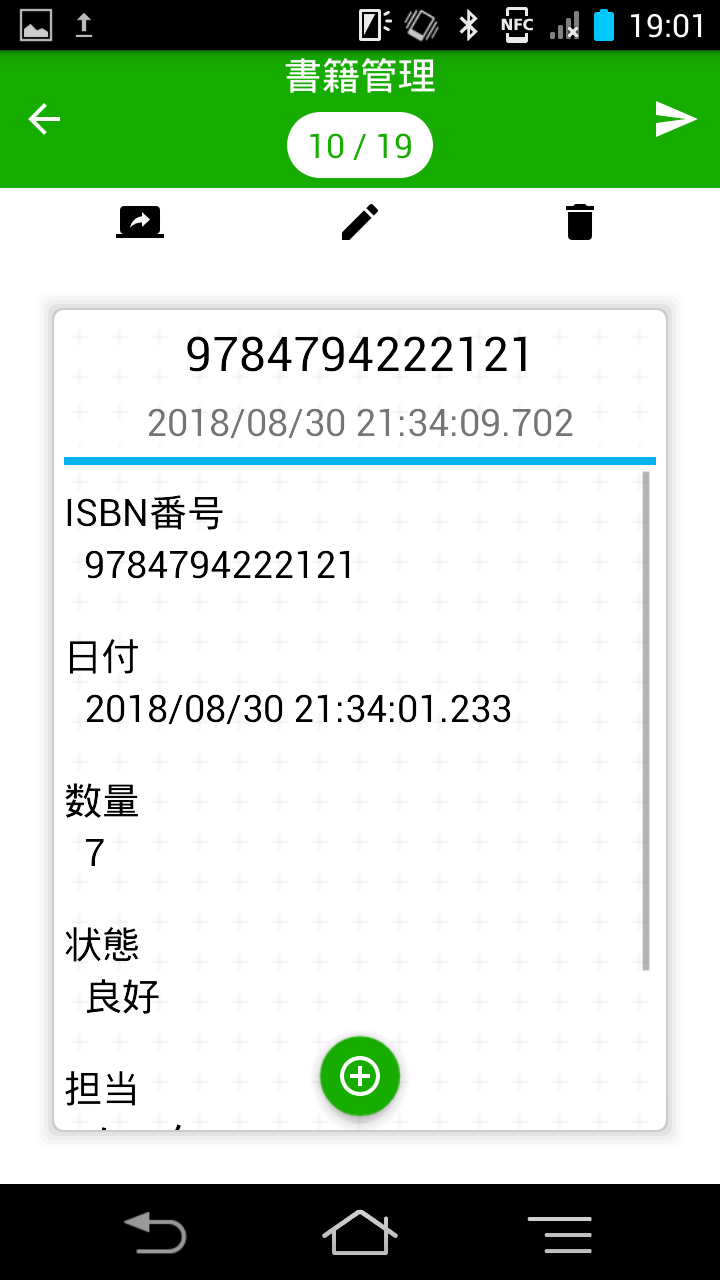720x1280 pixels.
Task: Tap the system home button
Action: (x=360, y=1232)
